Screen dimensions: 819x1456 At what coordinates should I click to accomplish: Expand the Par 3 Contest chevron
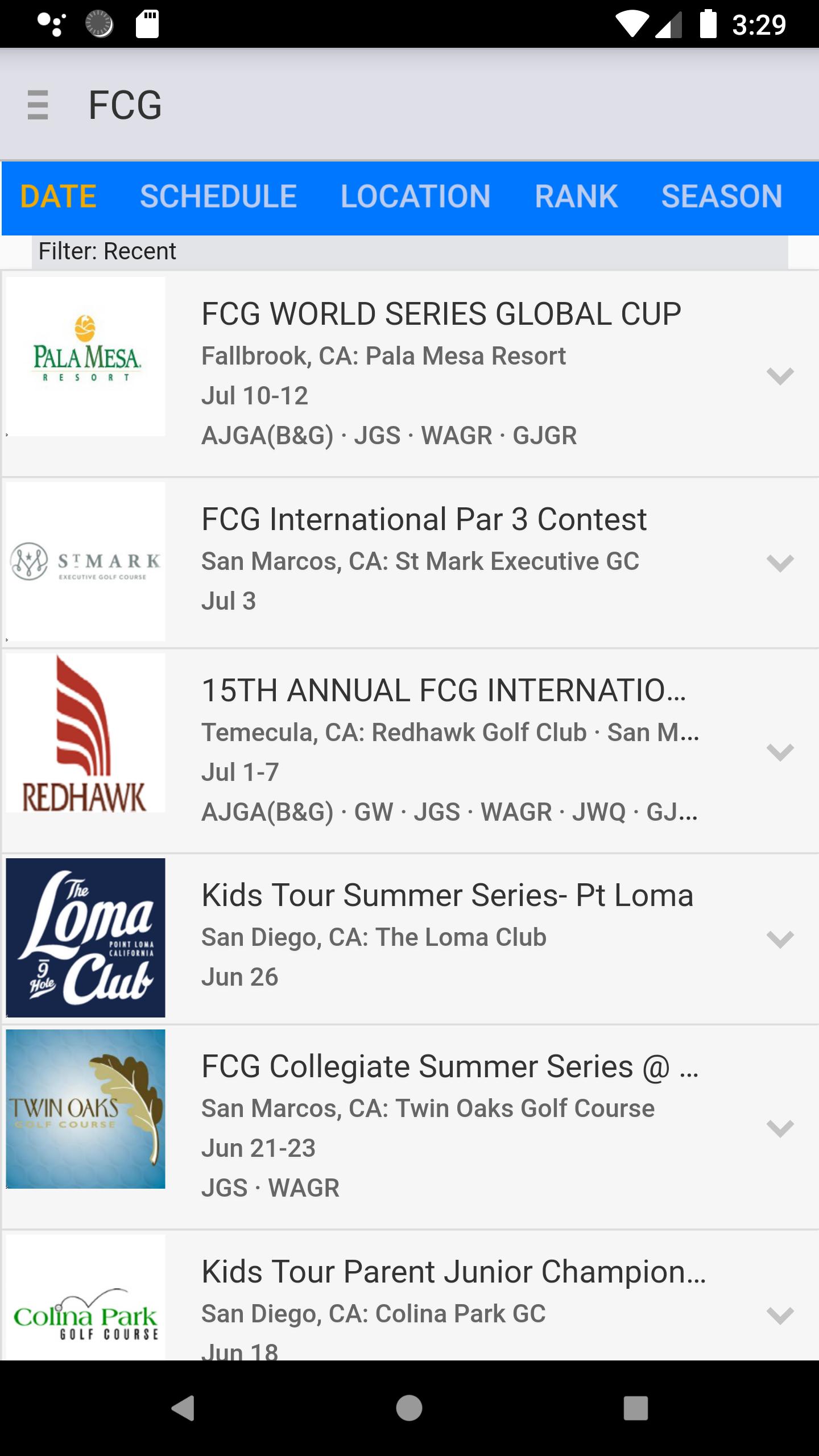(780, 562)
